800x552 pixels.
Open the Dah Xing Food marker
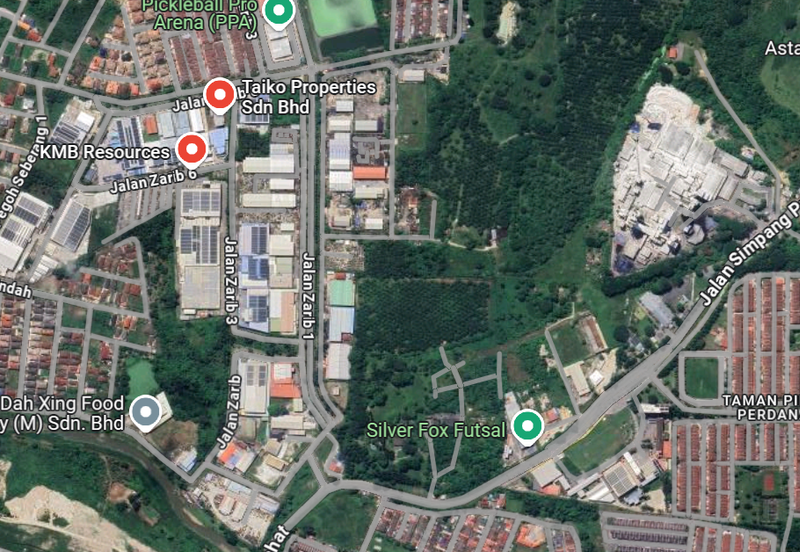(x=146, y=411)
